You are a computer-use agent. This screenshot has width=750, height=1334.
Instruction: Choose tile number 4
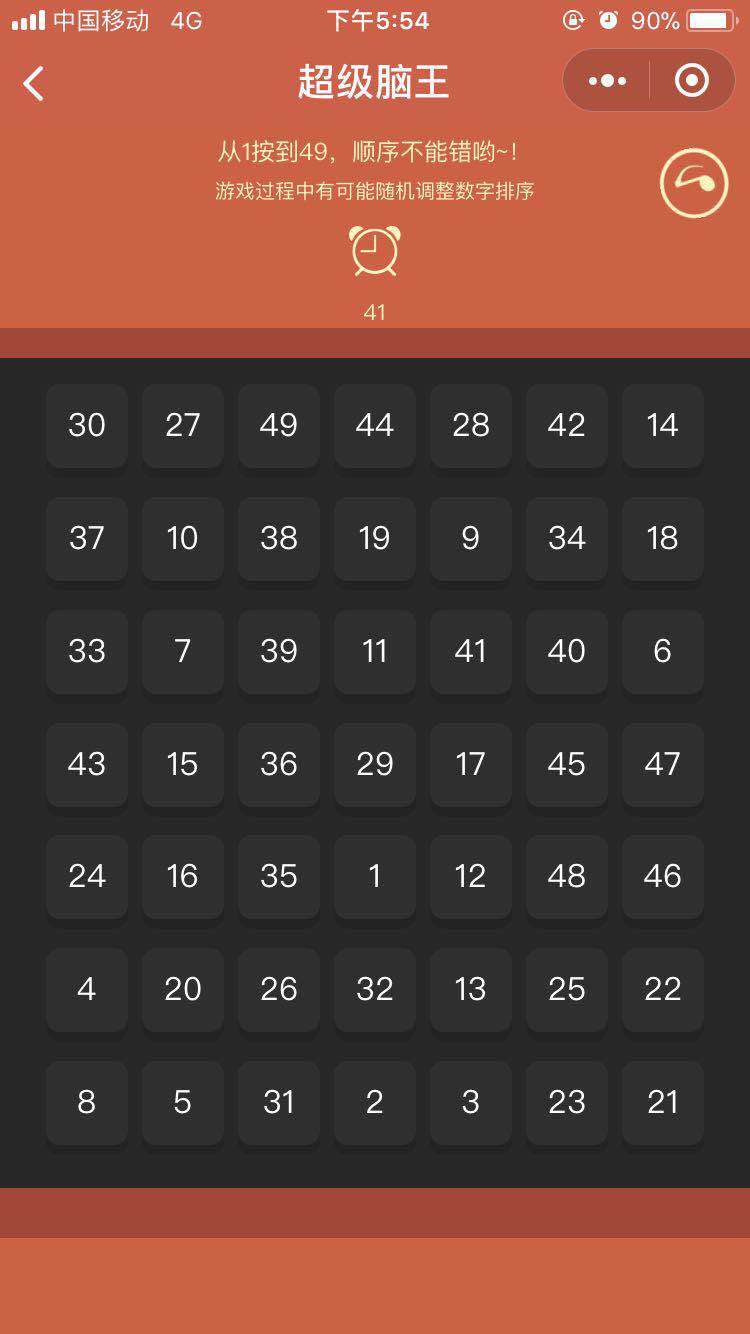point(87,989)
